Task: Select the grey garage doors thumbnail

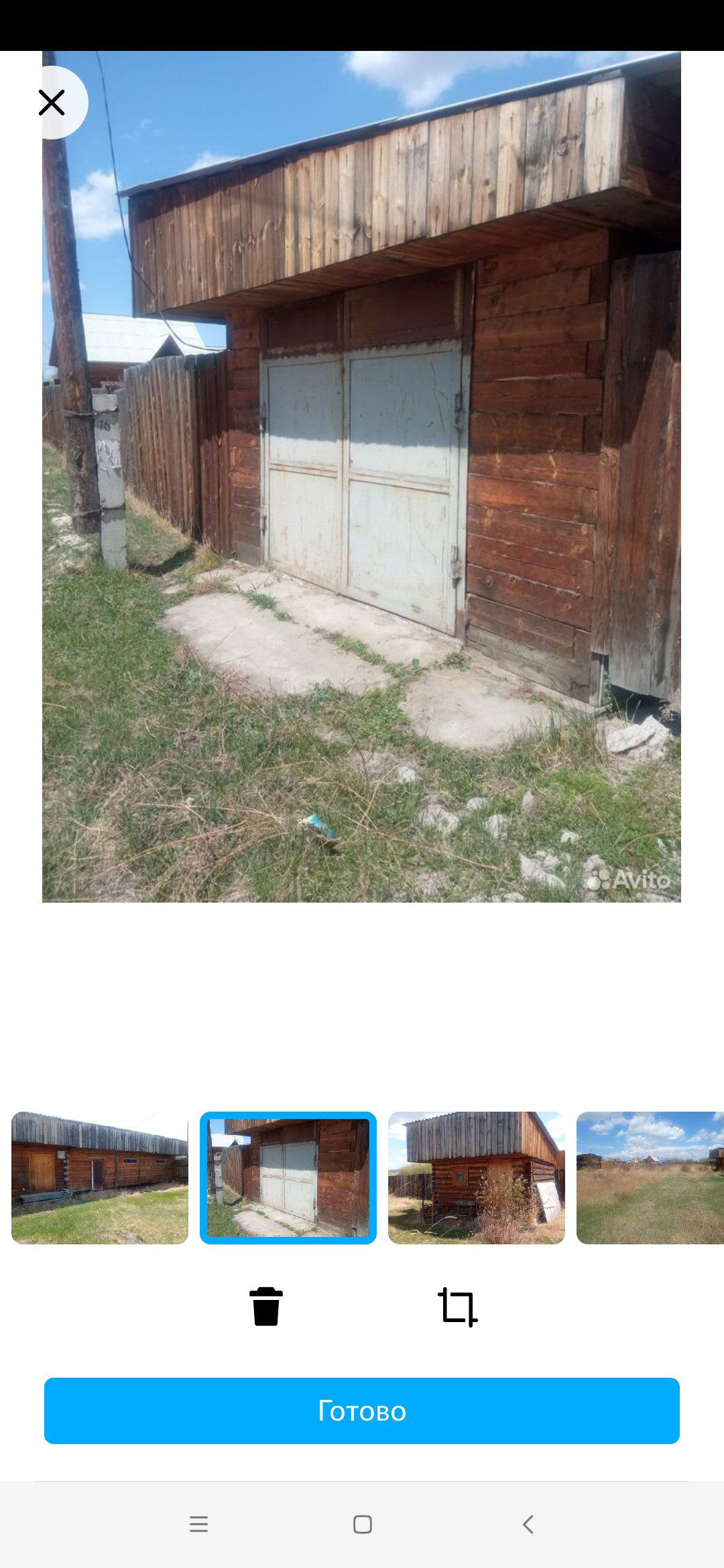Action: click(x=288, y=1177)
